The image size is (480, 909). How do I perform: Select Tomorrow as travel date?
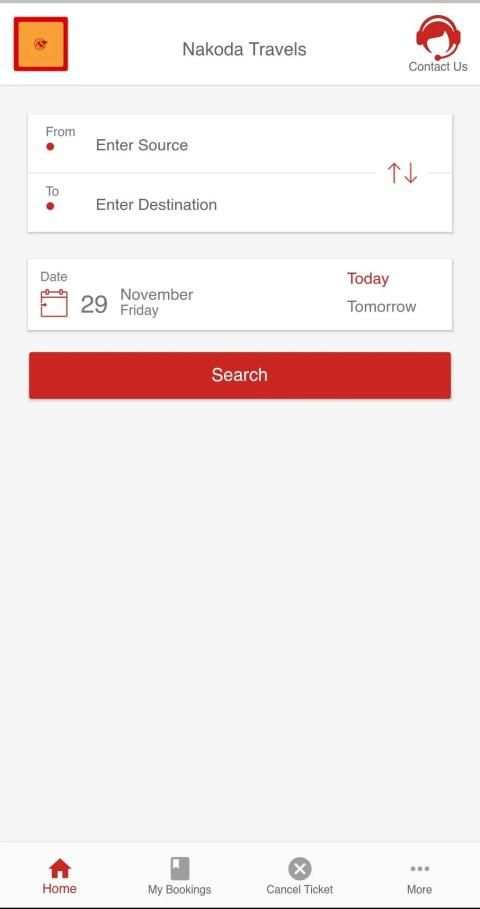[381, 307]
